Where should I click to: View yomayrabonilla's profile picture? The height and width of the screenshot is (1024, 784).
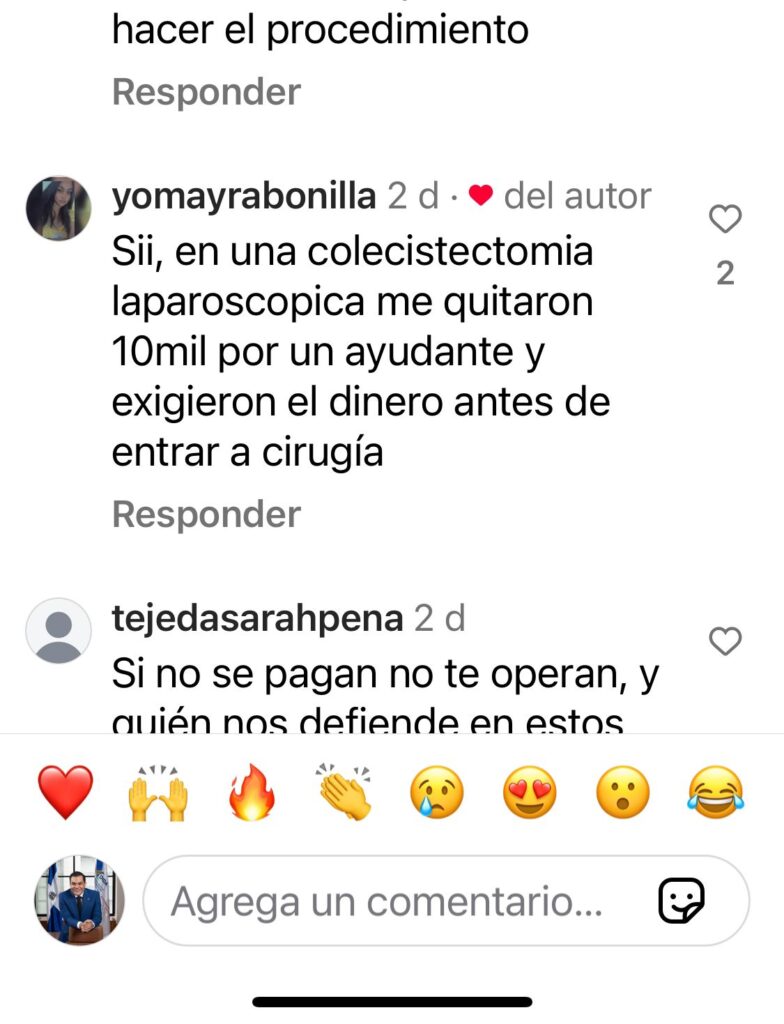point(59,208)
